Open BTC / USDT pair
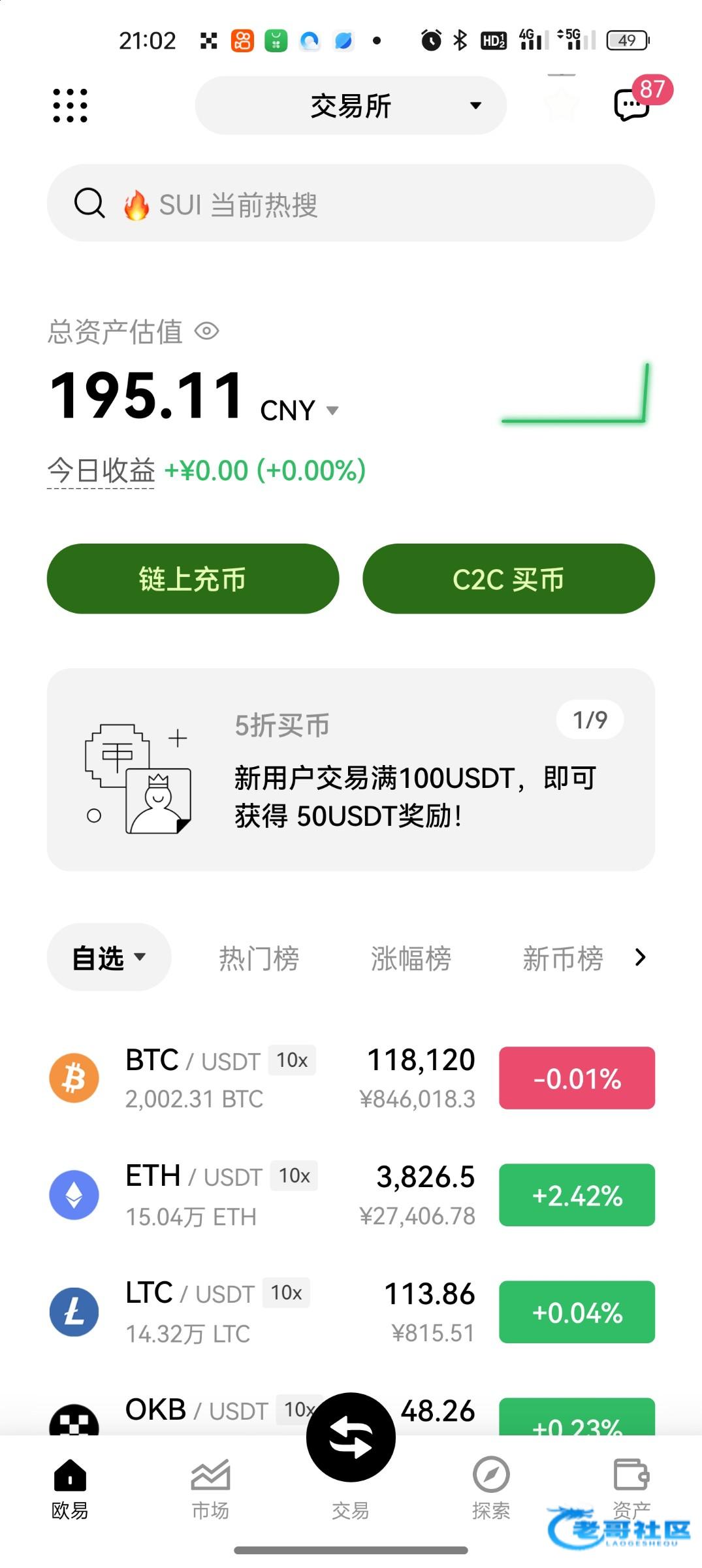The height and width of the screenshot is (1568, 702). 351,1079
